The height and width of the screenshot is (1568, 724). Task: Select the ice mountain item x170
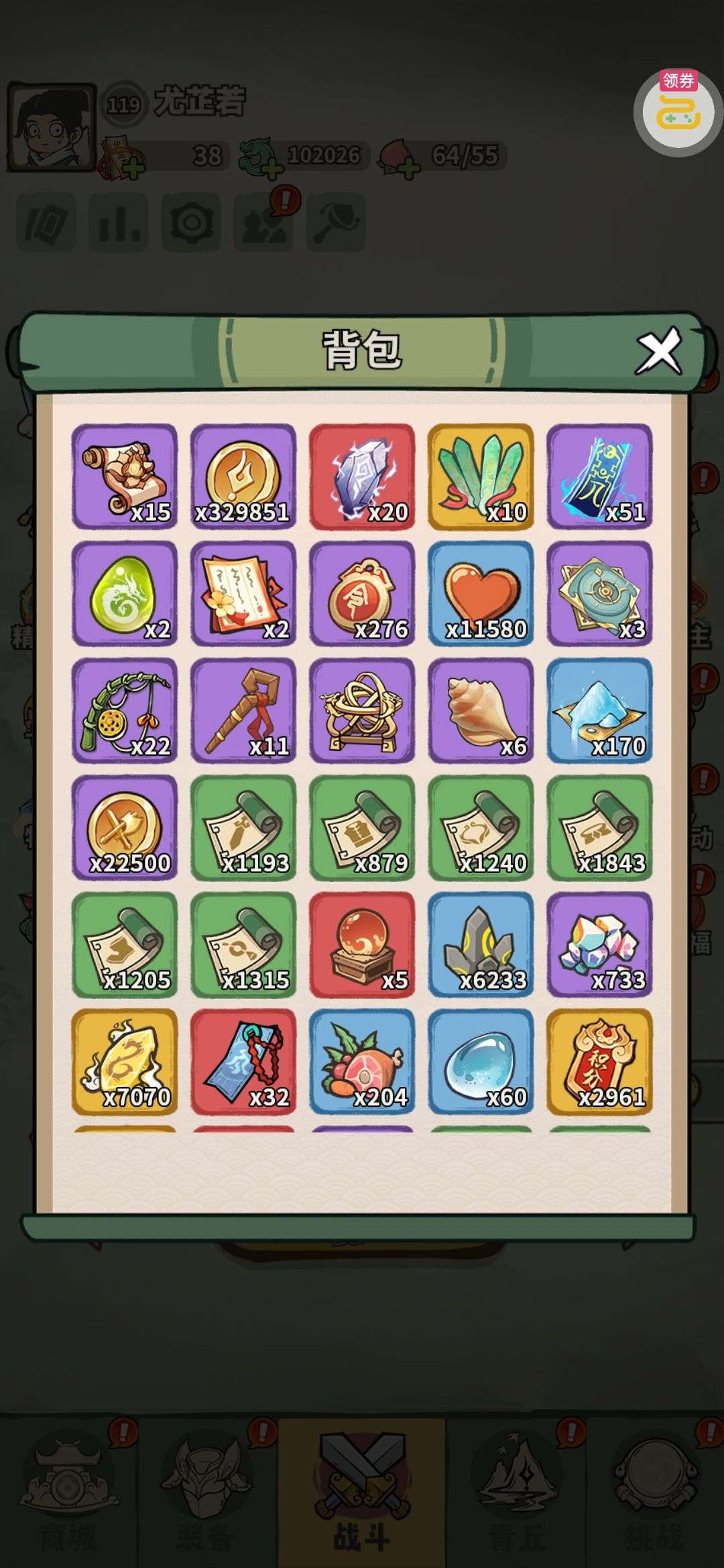pos(599,710)
